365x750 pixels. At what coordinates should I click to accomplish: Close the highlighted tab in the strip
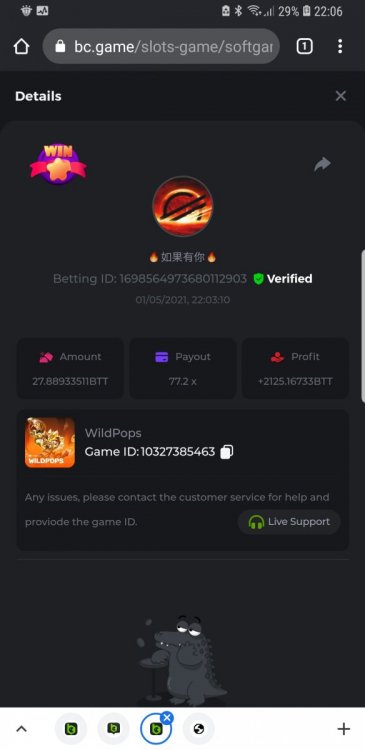(x=166, y=717)
